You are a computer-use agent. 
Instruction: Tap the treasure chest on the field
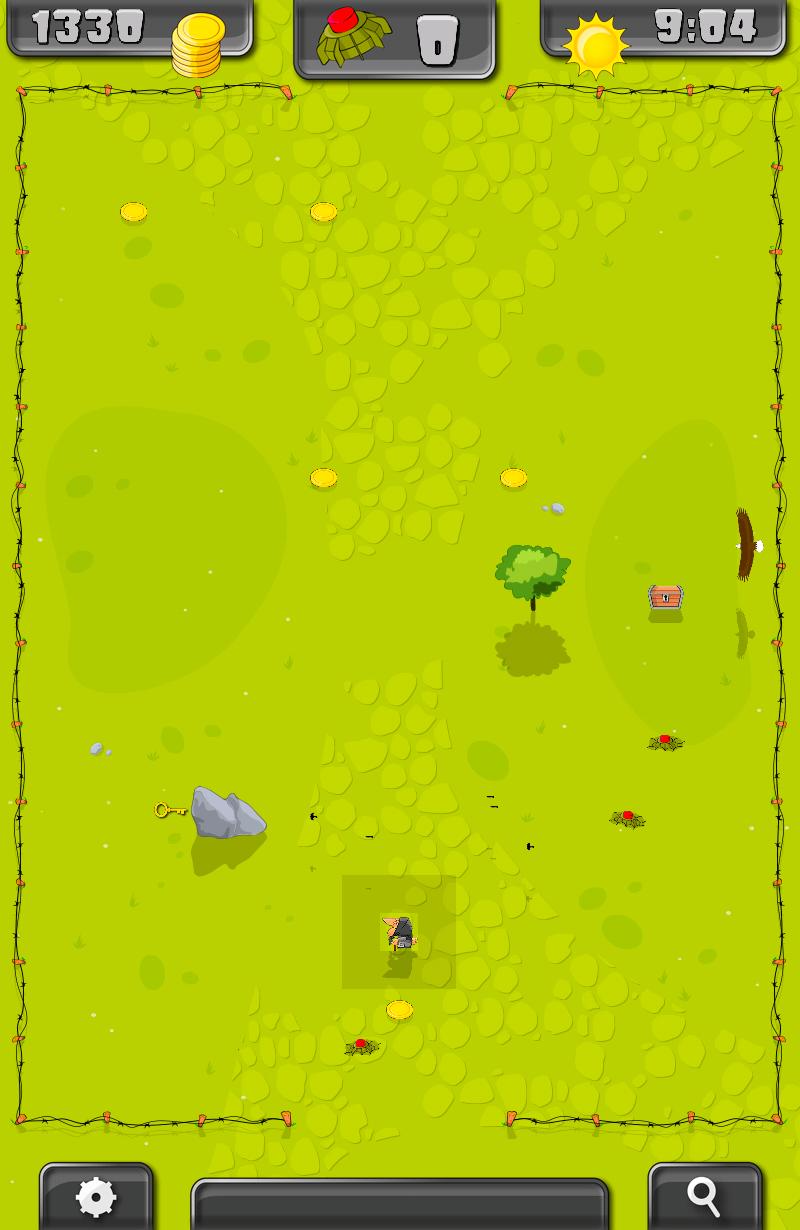point(665,597)
